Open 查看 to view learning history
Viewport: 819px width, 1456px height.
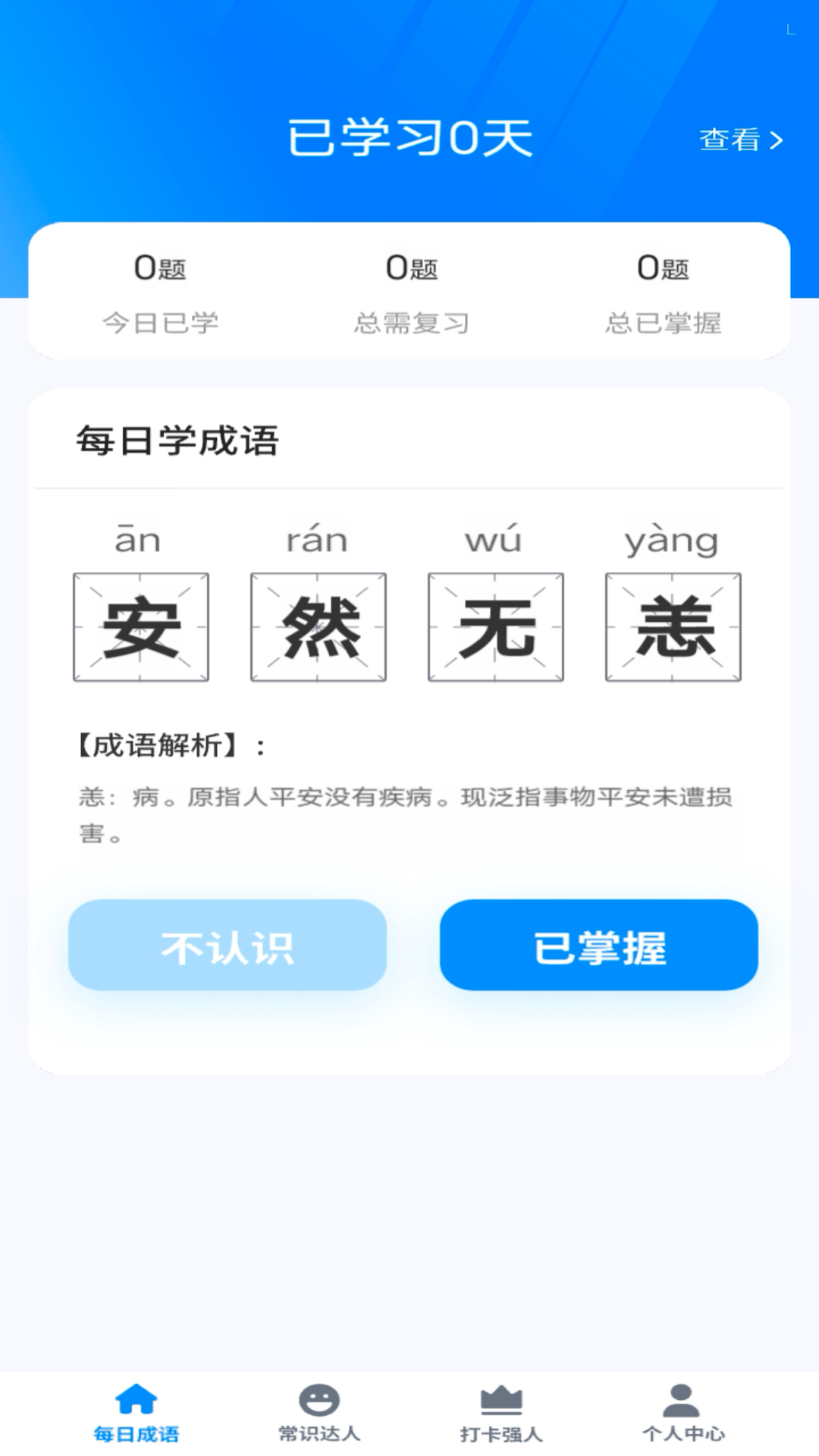coord(730,139)
